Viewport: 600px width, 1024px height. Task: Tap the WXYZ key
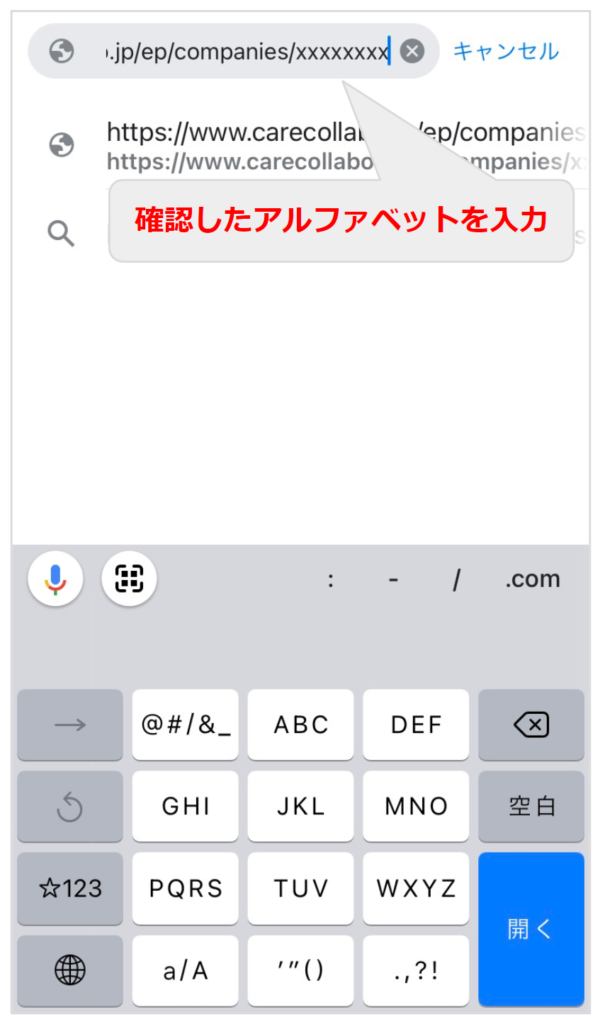point(416,888)
